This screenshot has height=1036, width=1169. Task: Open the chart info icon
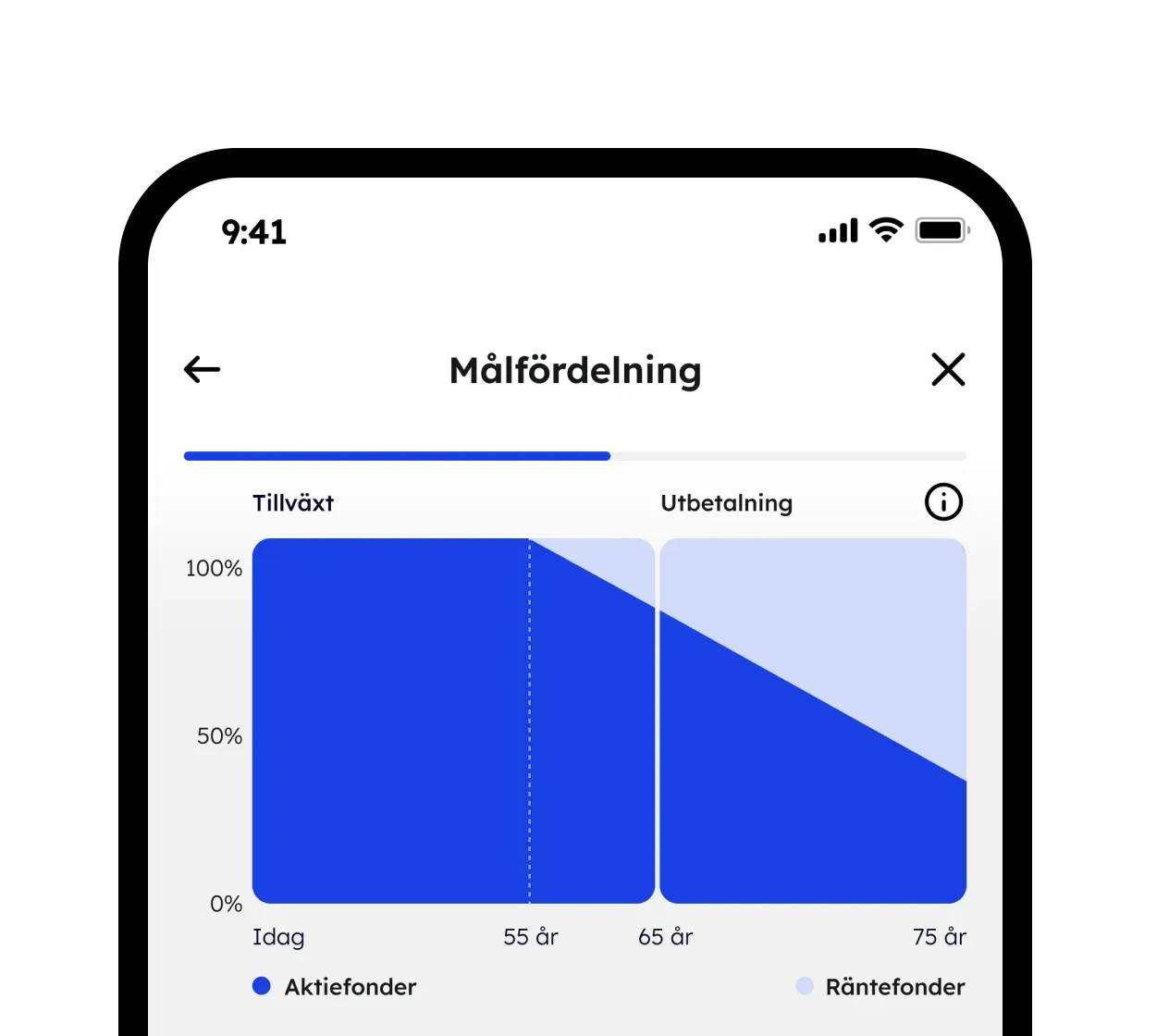point(943,502)
